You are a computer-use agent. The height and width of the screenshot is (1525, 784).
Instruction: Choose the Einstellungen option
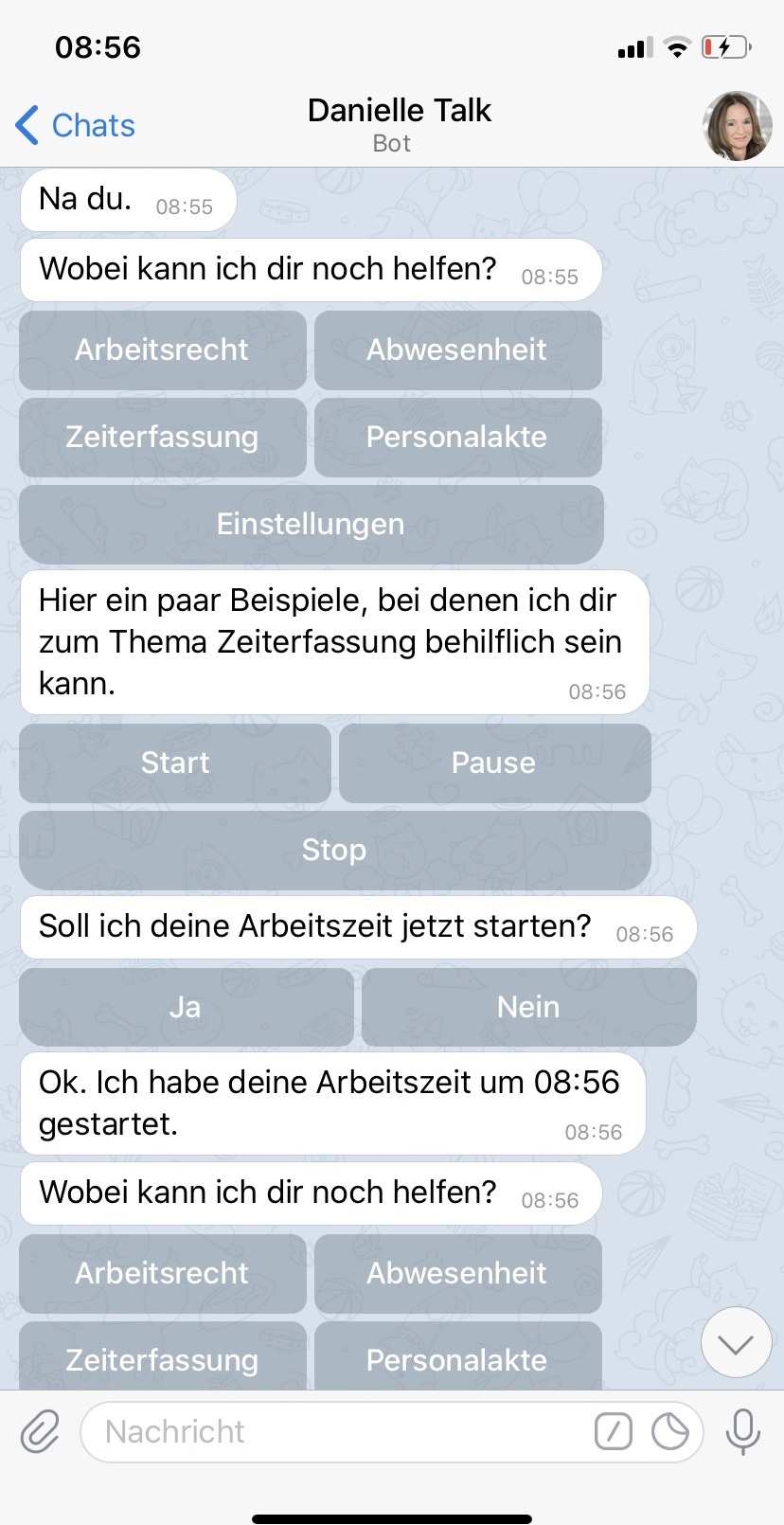311,524
